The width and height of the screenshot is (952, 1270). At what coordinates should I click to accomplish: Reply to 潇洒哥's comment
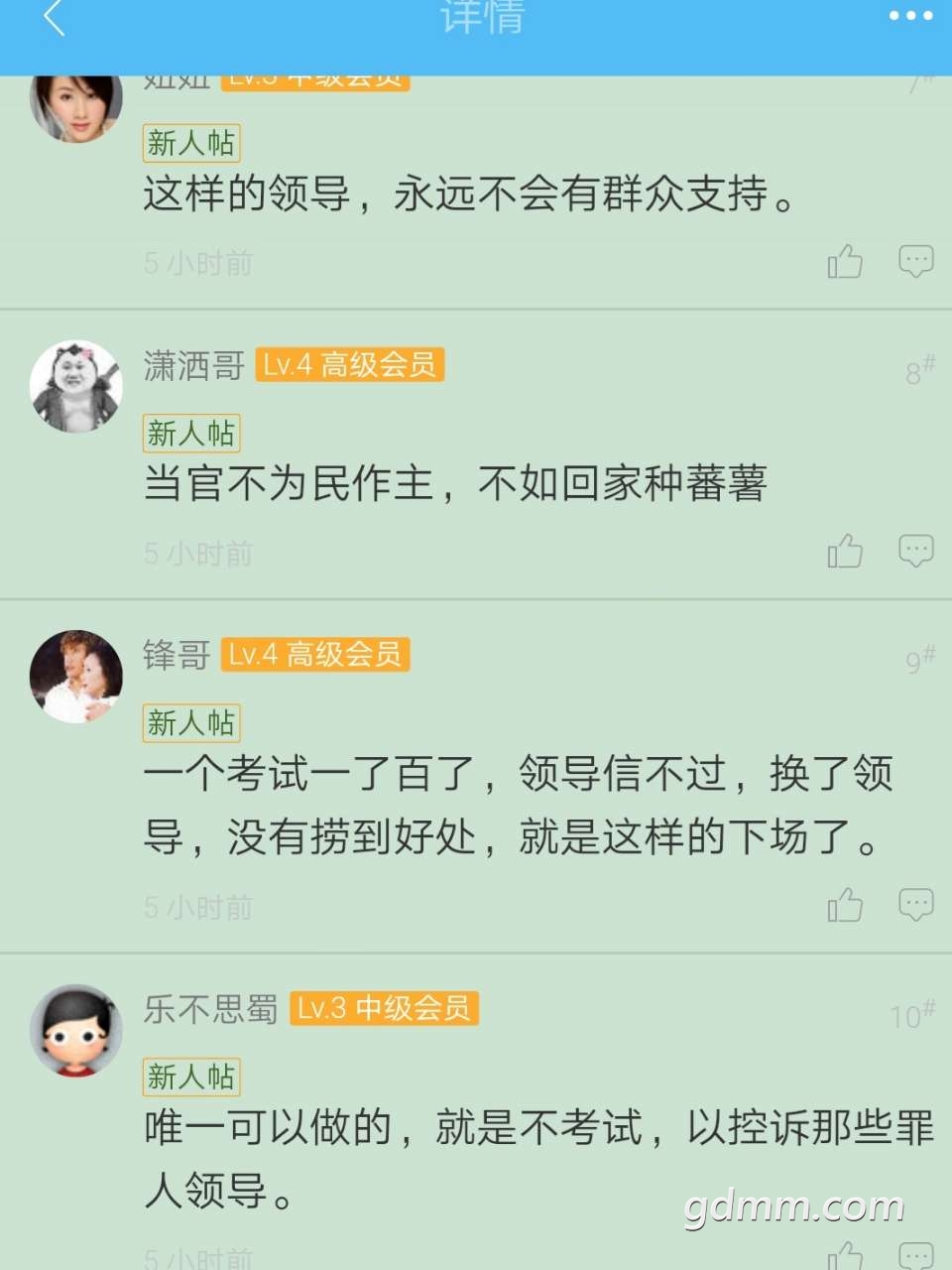point(915,551)
